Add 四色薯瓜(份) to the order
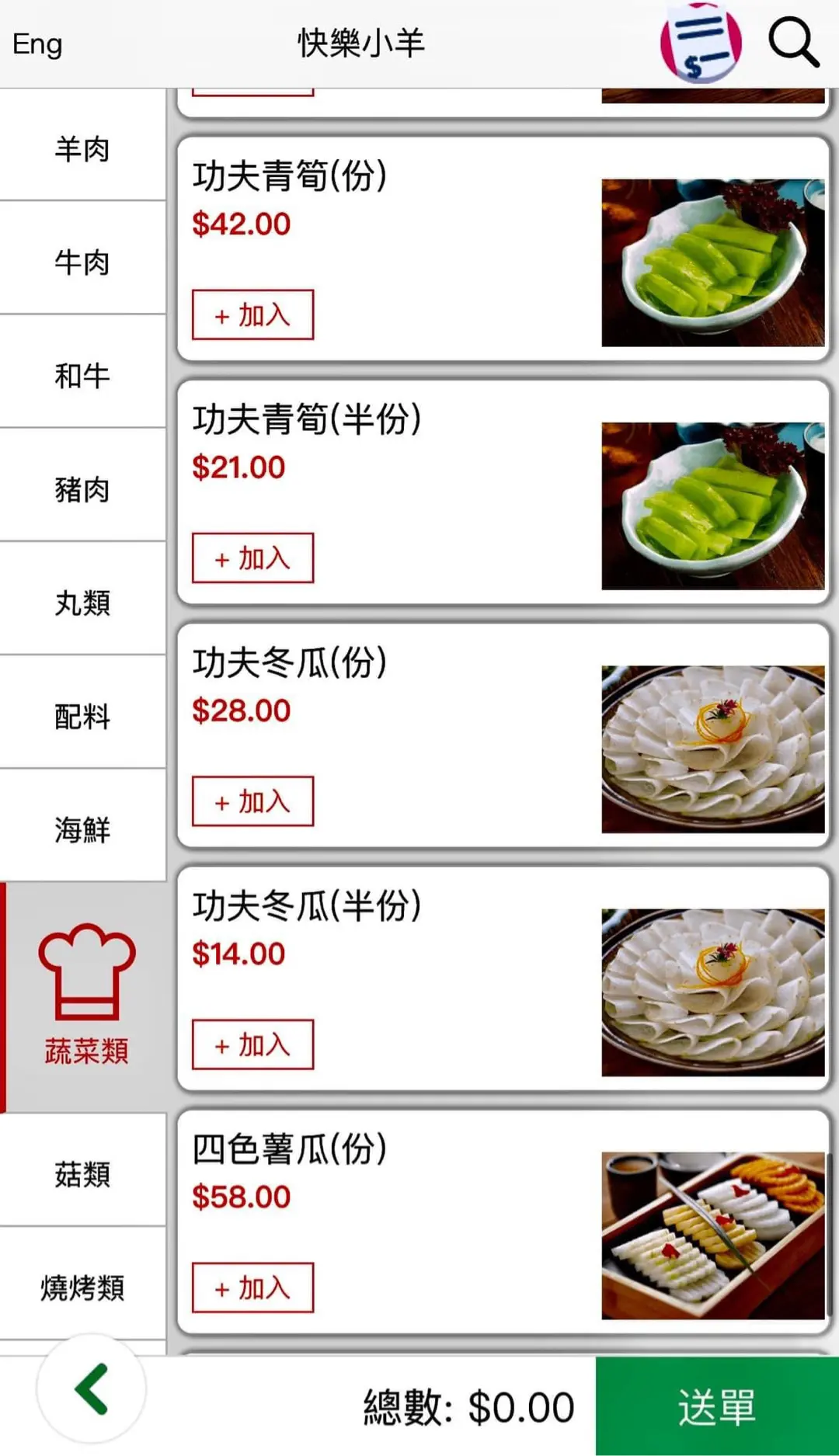The image size is (839, 1456). point(252,1287)
